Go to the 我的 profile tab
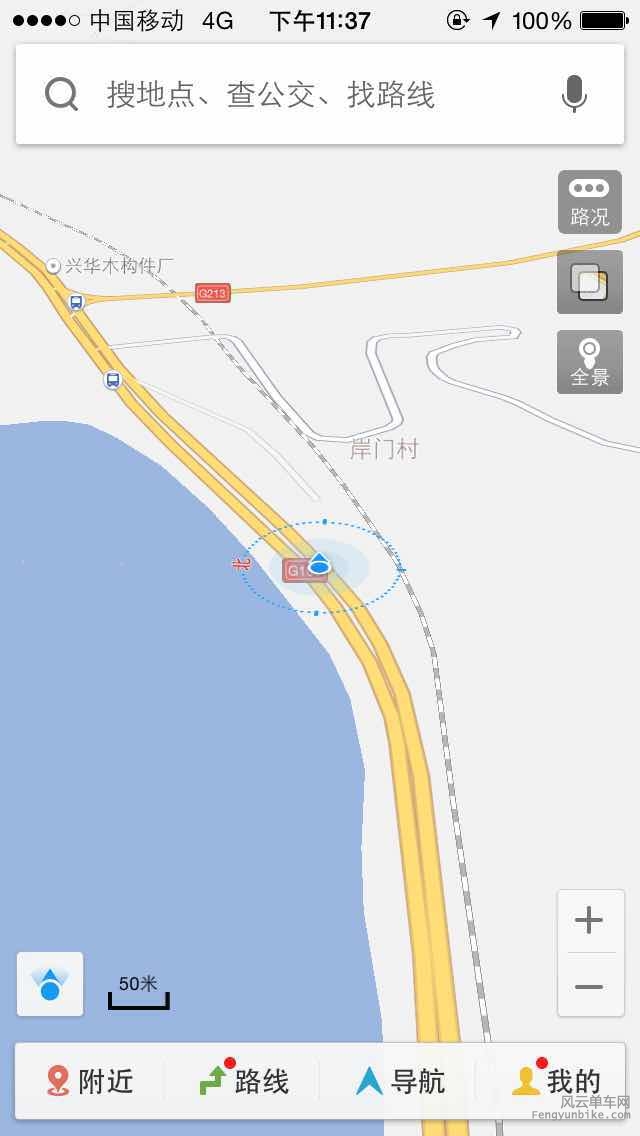 (x=556, y=1081)
